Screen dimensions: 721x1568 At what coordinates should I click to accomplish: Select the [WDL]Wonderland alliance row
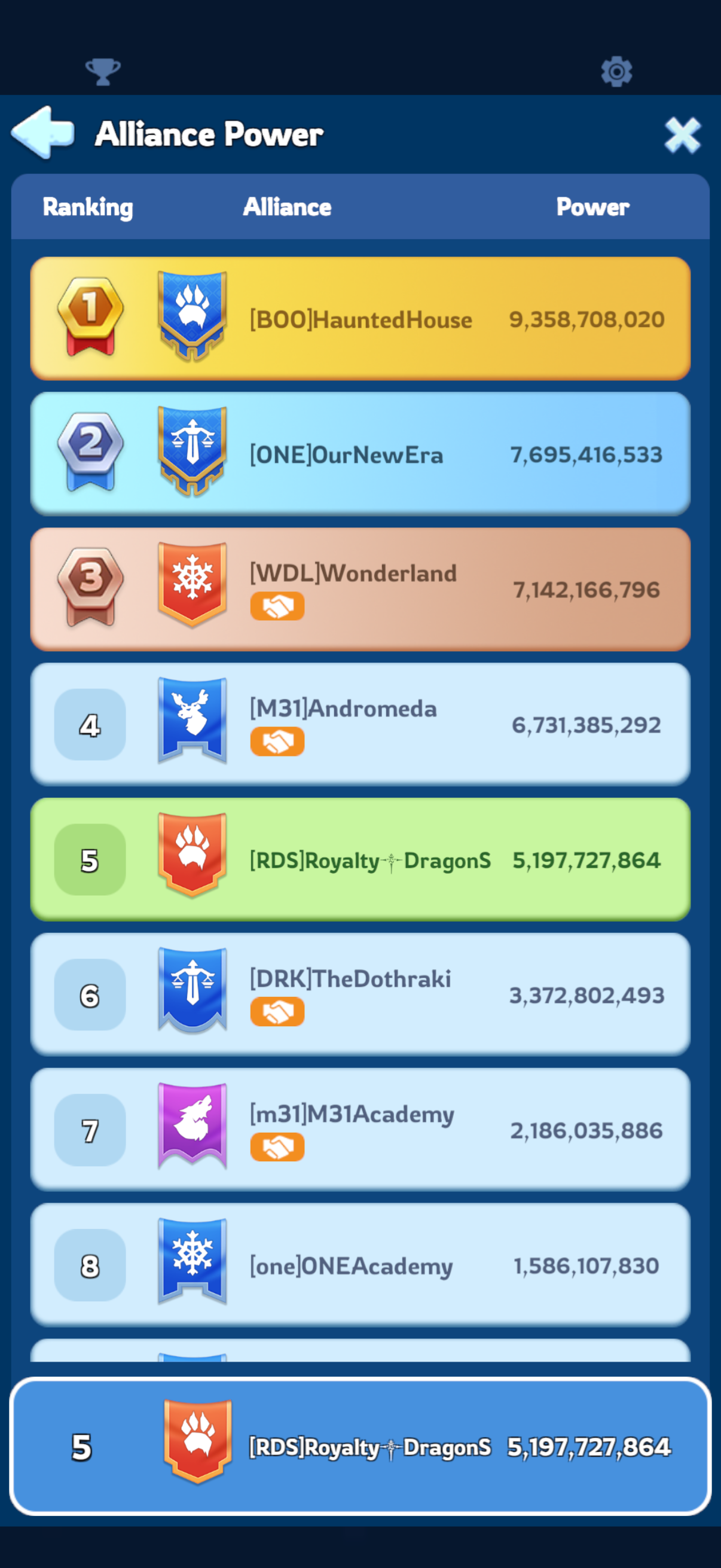(360, 589)
